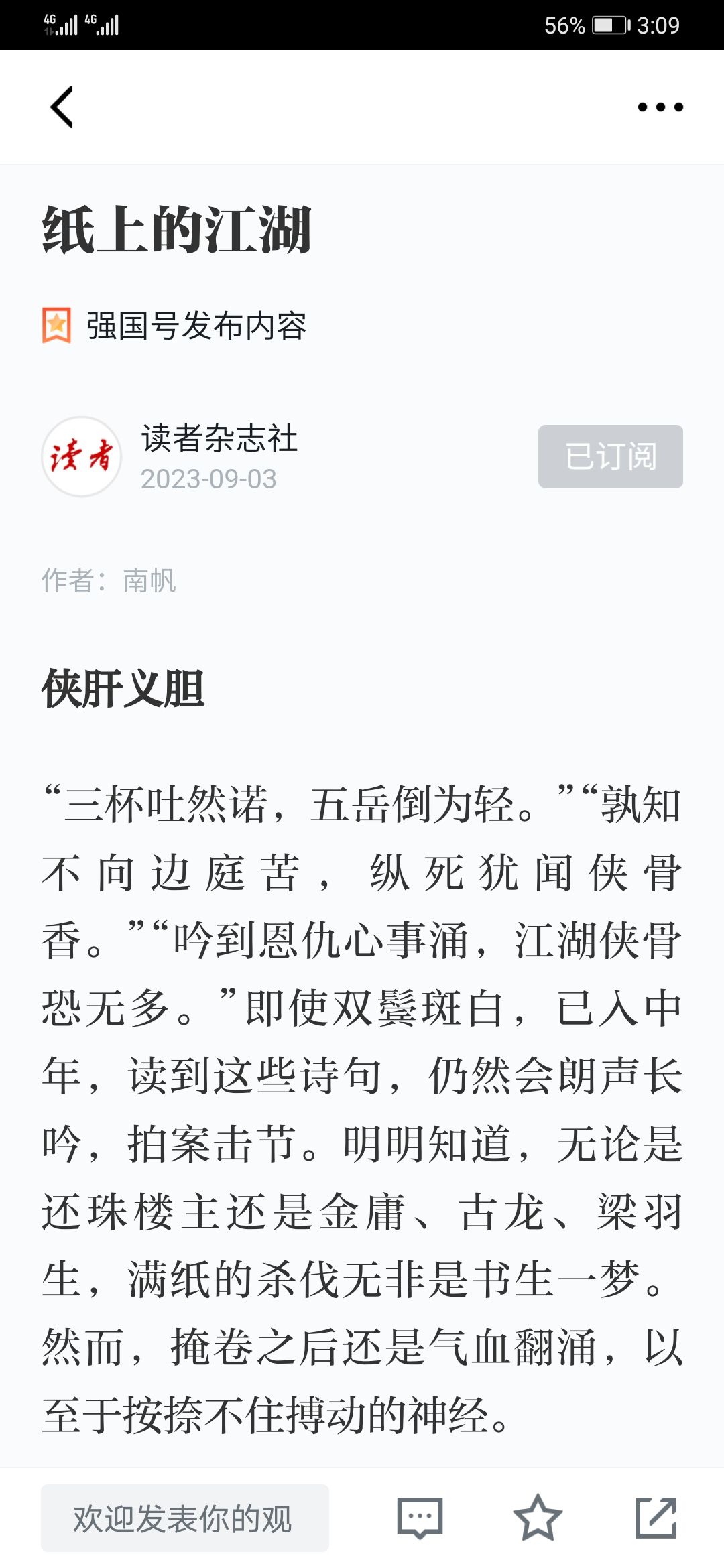Screen dimensions: 724x1568
Task: Tap the 欢迎发表你的观 comment input field
Action: (x=185, y=1518)
